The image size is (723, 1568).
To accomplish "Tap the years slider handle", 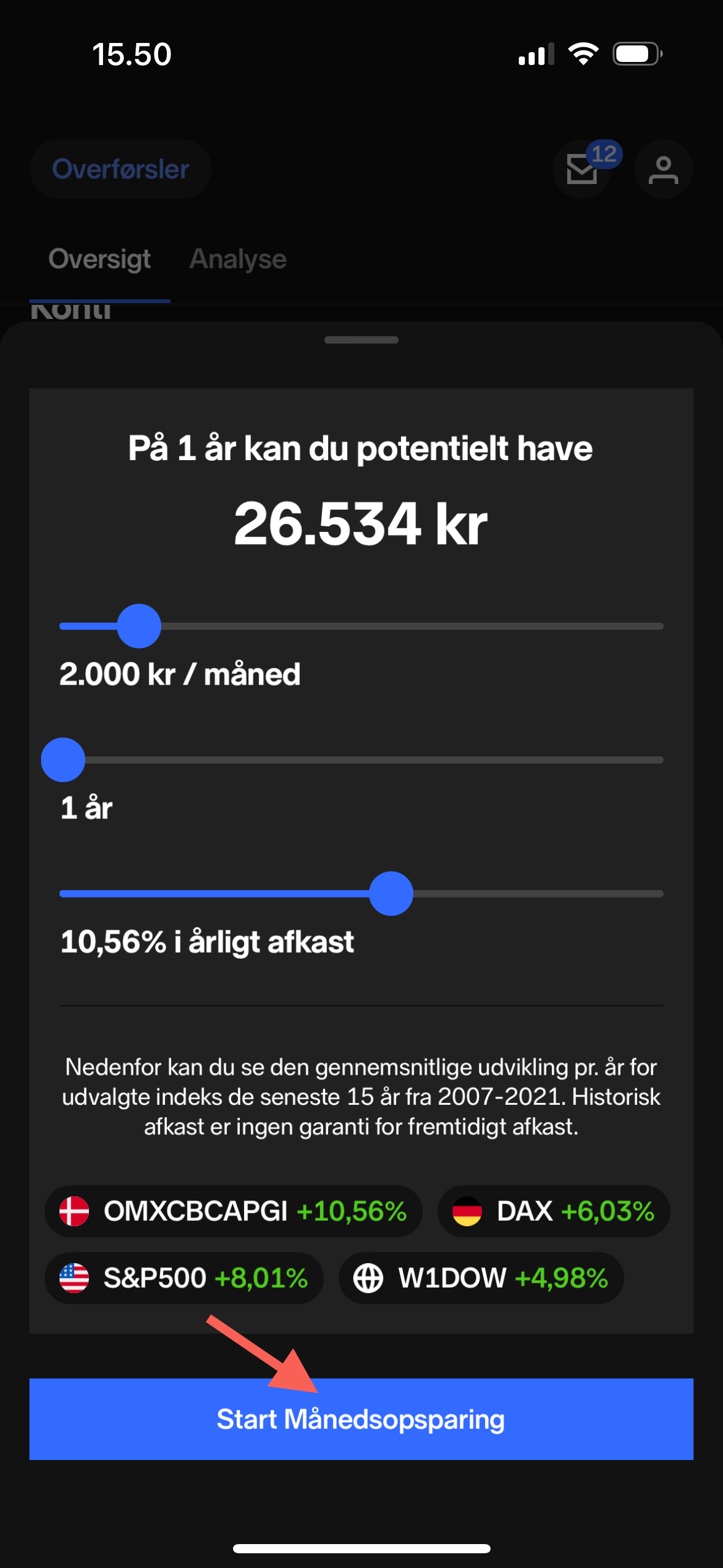I will (x=63, y=759).
